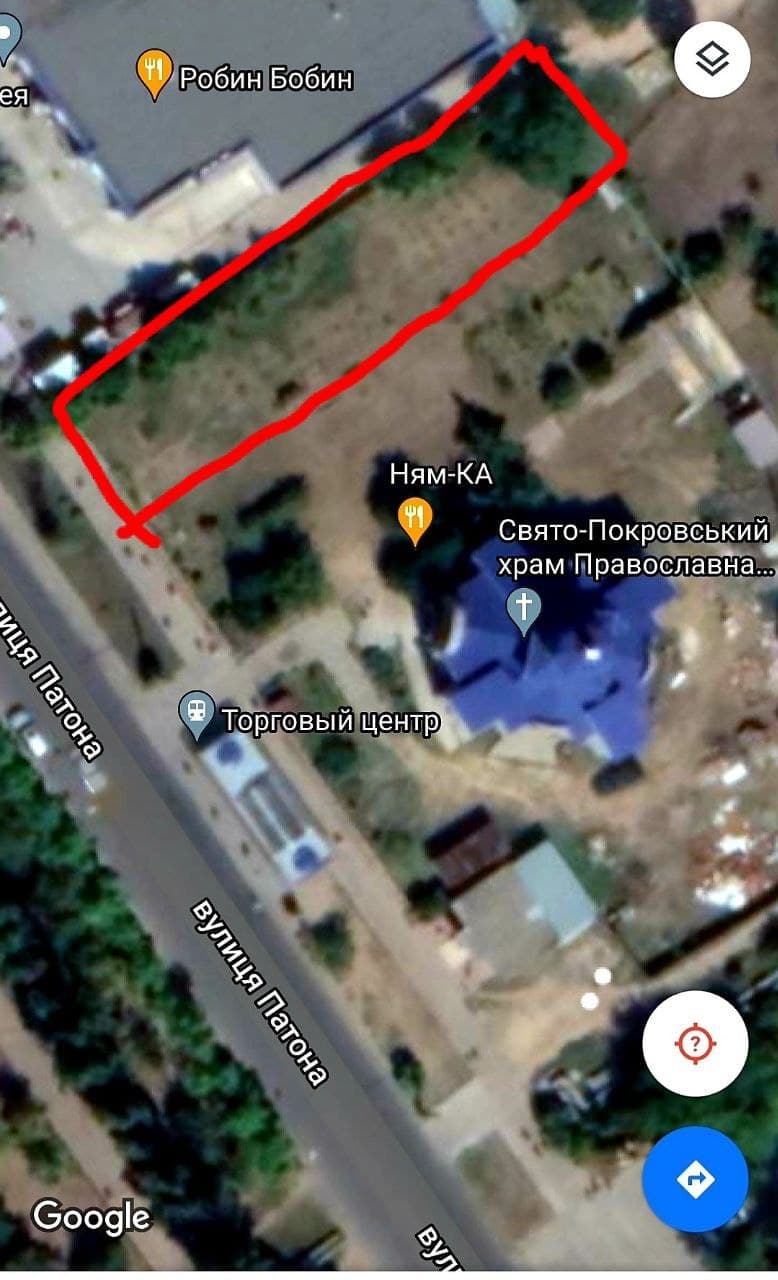Image resolution: width=778 pixels, height=1280 pixels.
Task: Center map on my location
Action: pos(695,1044)
